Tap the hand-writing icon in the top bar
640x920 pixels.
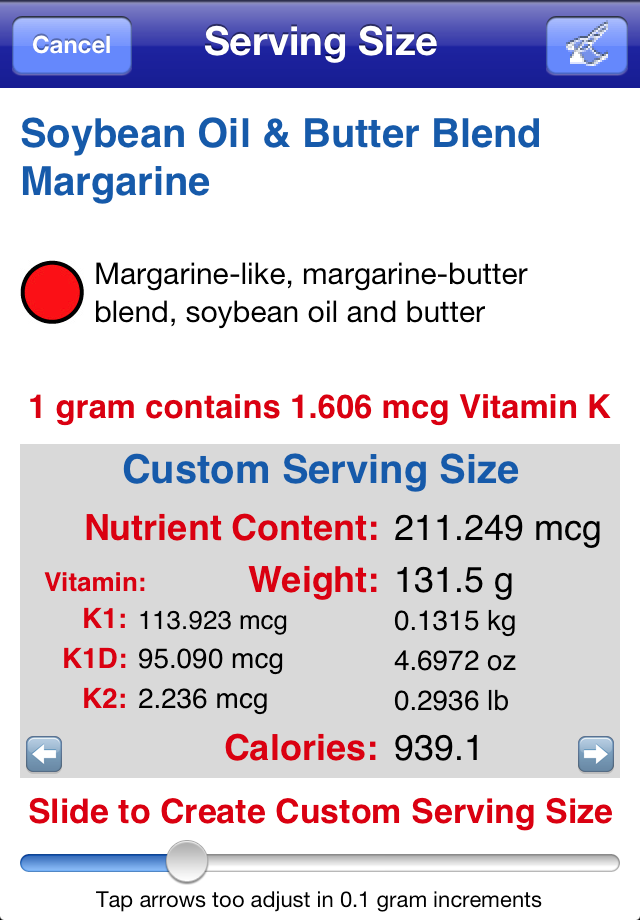(586, 45)
